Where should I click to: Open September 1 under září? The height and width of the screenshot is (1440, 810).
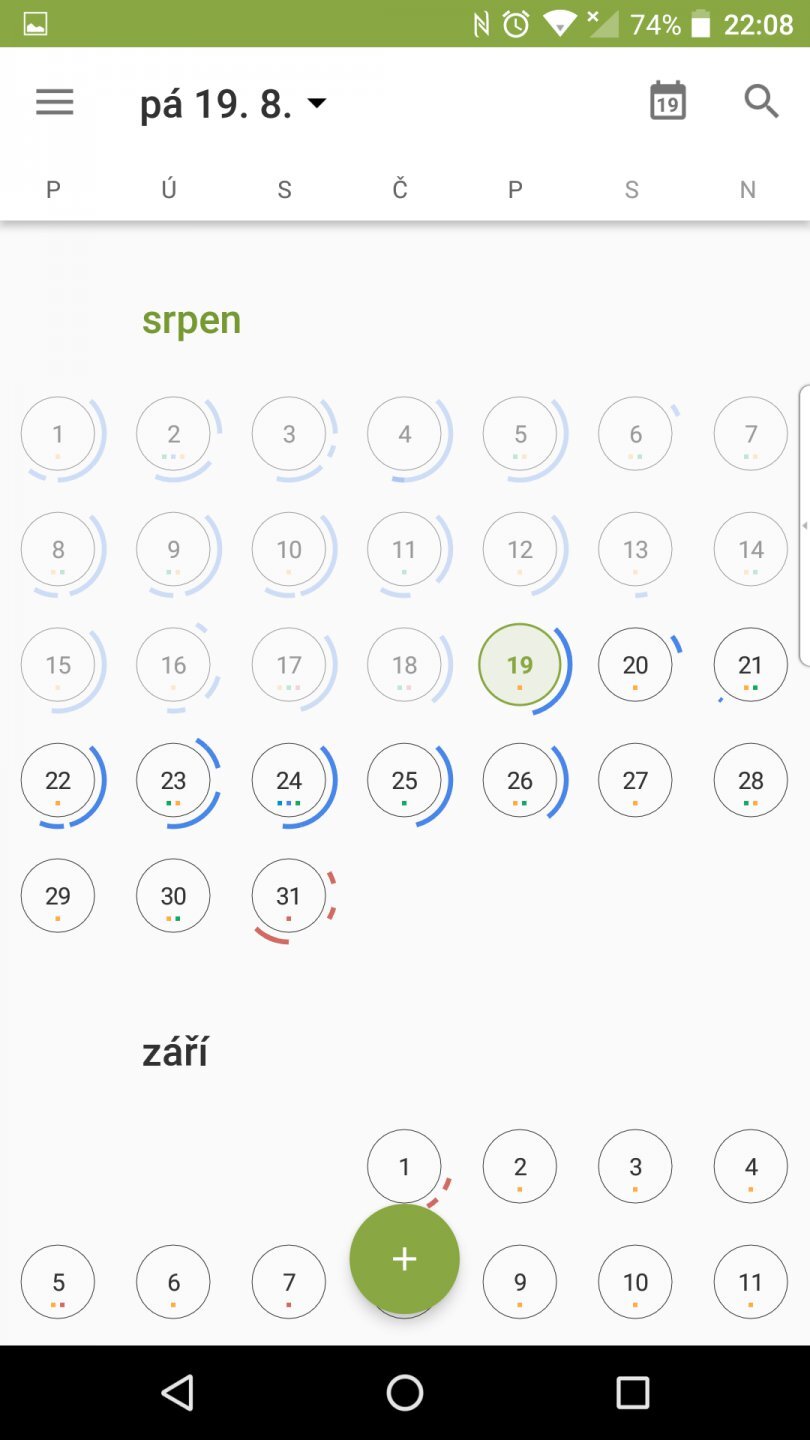[404, 1166]
